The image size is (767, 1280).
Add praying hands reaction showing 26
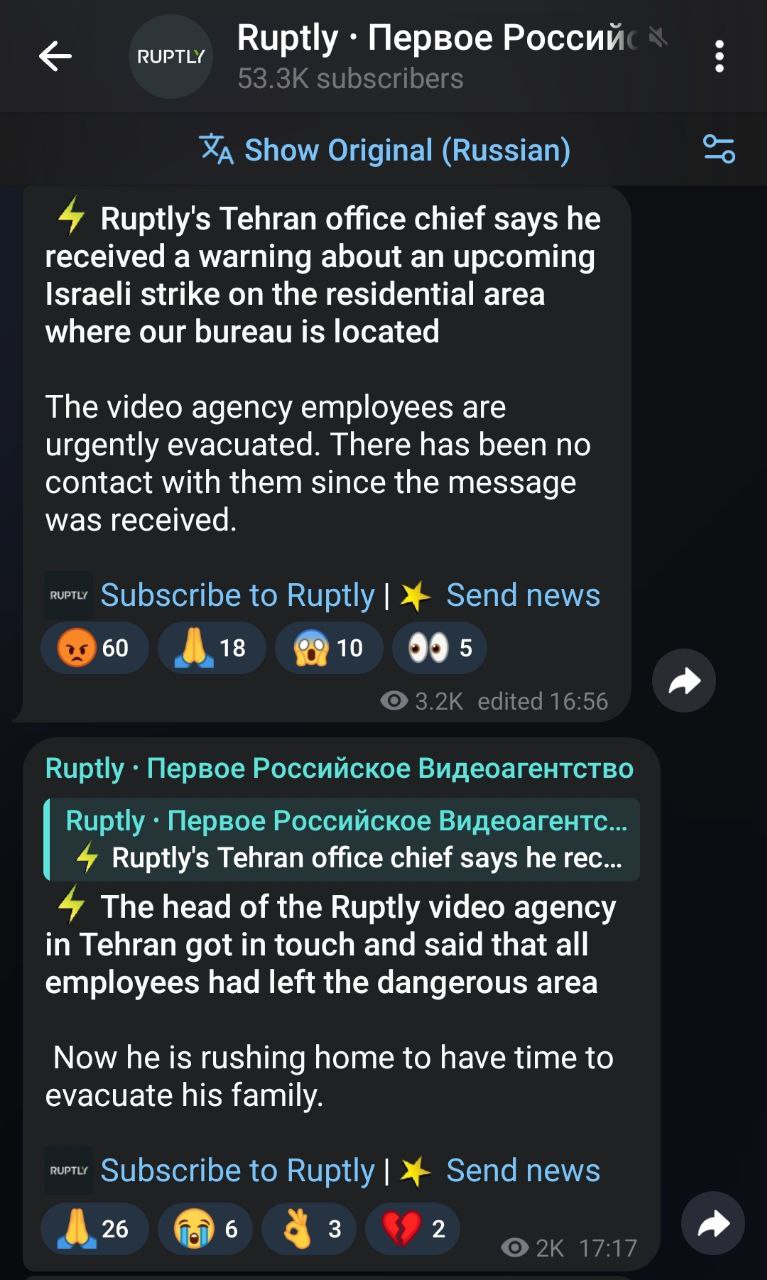point(94,1228)
